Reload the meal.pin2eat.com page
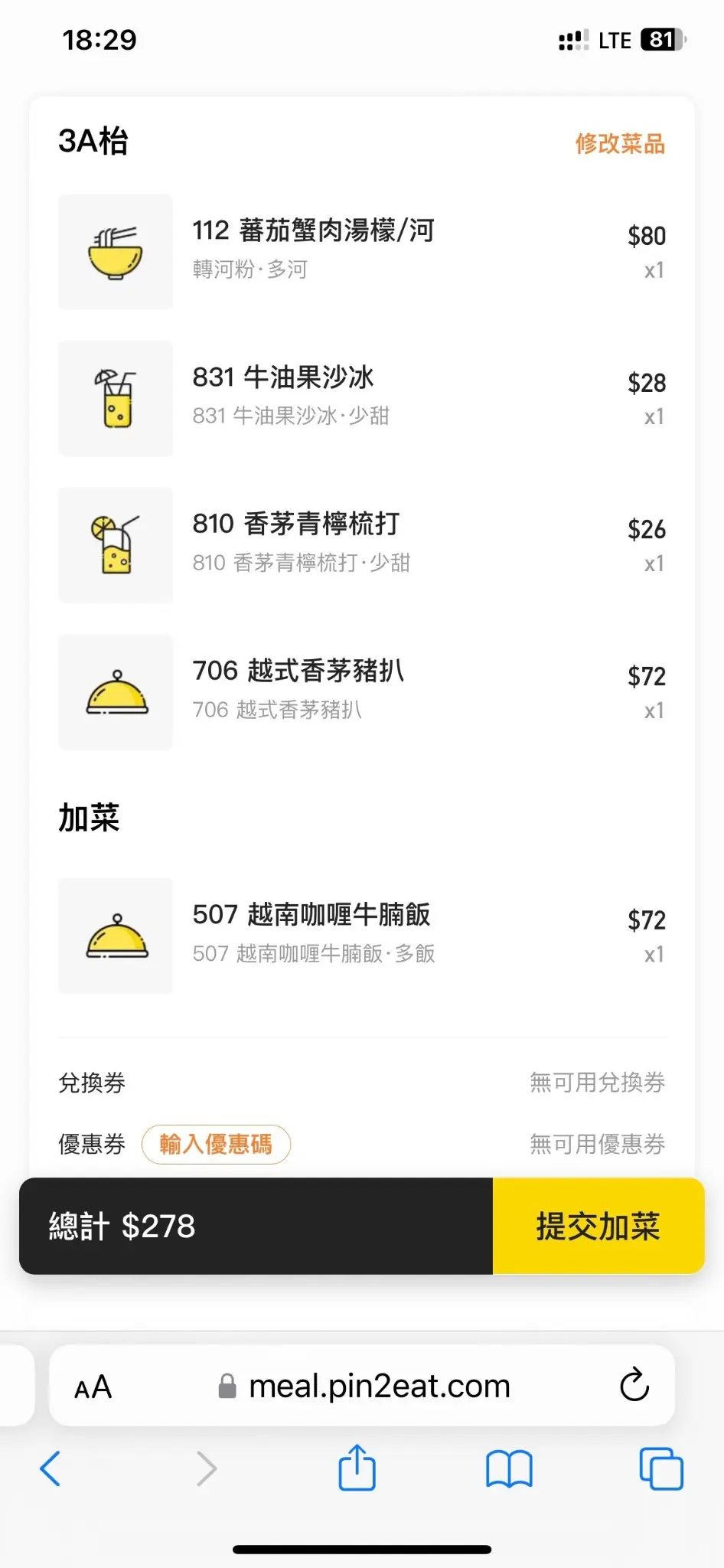Screen dimensions: 724x1568 634,1385
